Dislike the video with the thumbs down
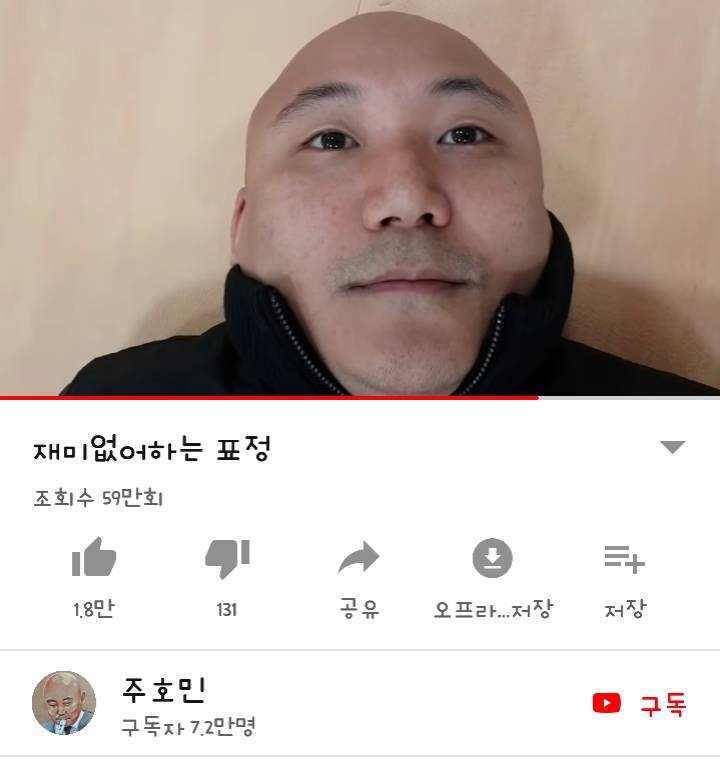 pyautogui.click(x=227, y=560)
